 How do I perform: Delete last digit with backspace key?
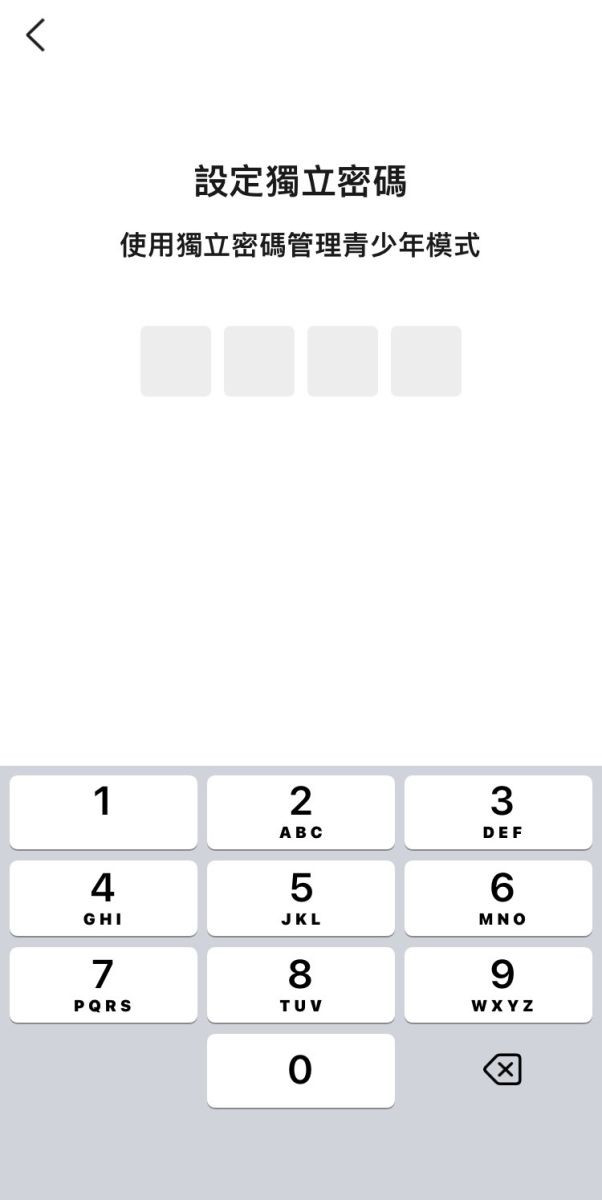[502, 1071]
